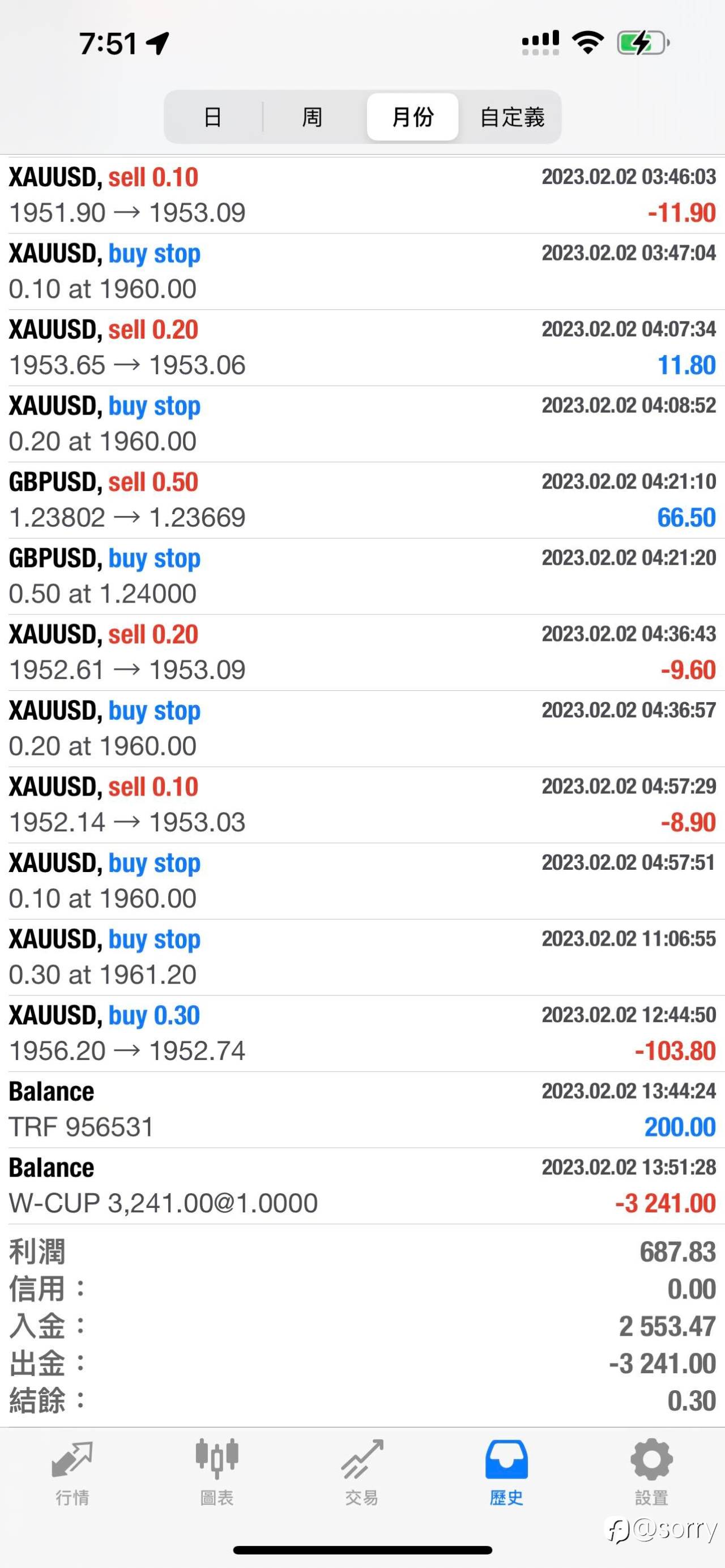Image resolution: width=725 pixels, height=1568 pixels.
Task: Open the GBPUSD buy stop order
Action: pos(362,576)
